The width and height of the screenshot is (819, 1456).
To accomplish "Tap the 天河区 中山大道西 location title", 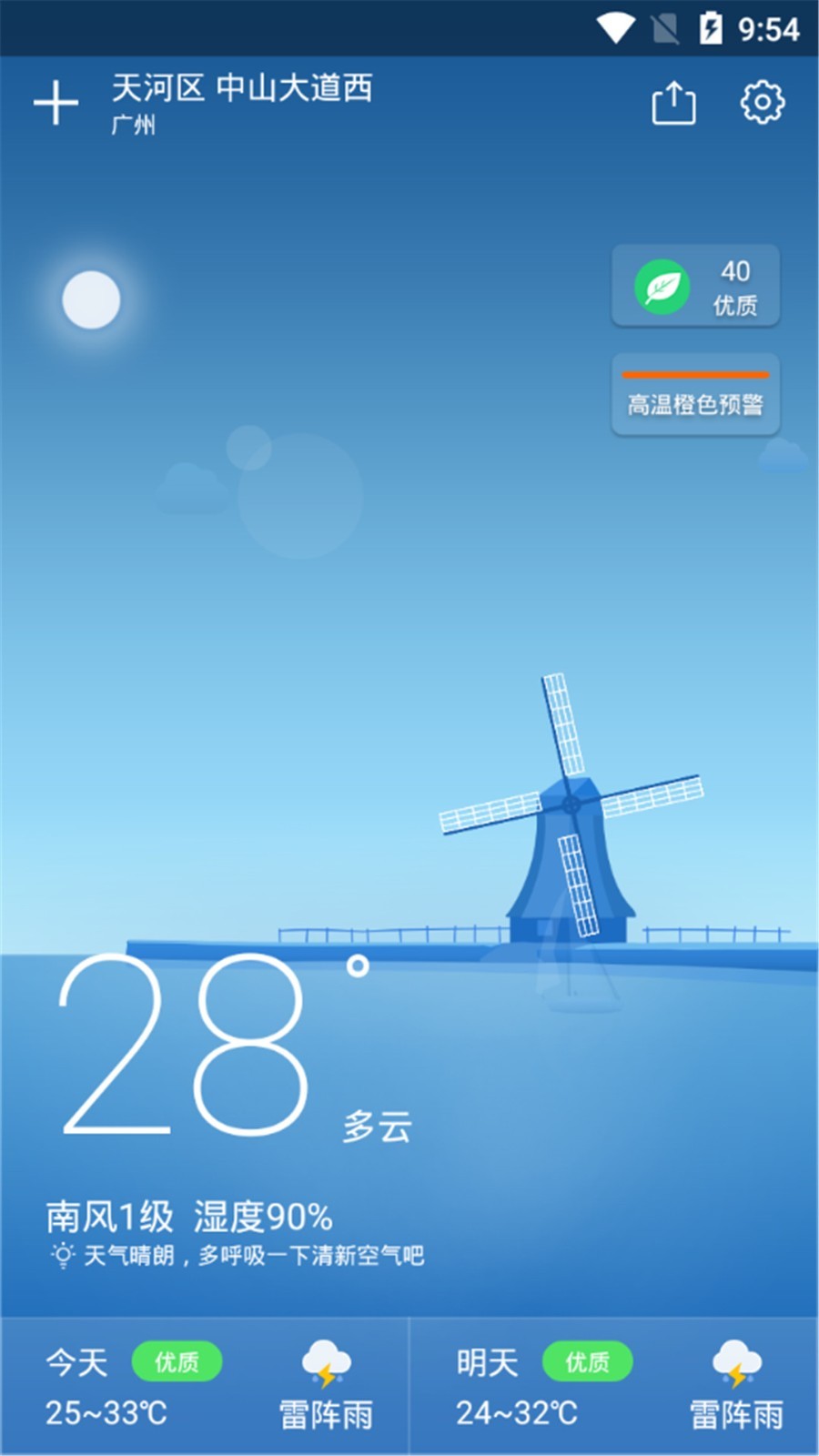I will pyautogui.click(x=241, y=89).
